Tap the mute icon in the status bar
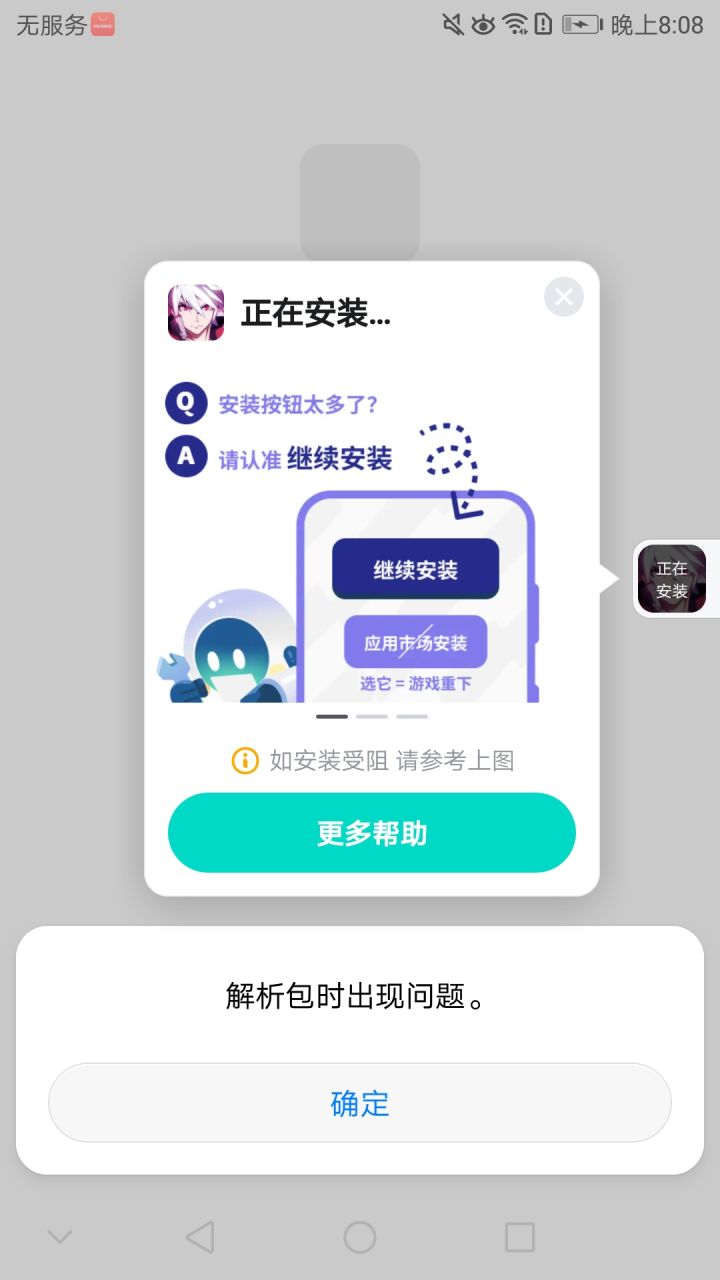Screen dimensions: 720x1280 click(452, 24)
